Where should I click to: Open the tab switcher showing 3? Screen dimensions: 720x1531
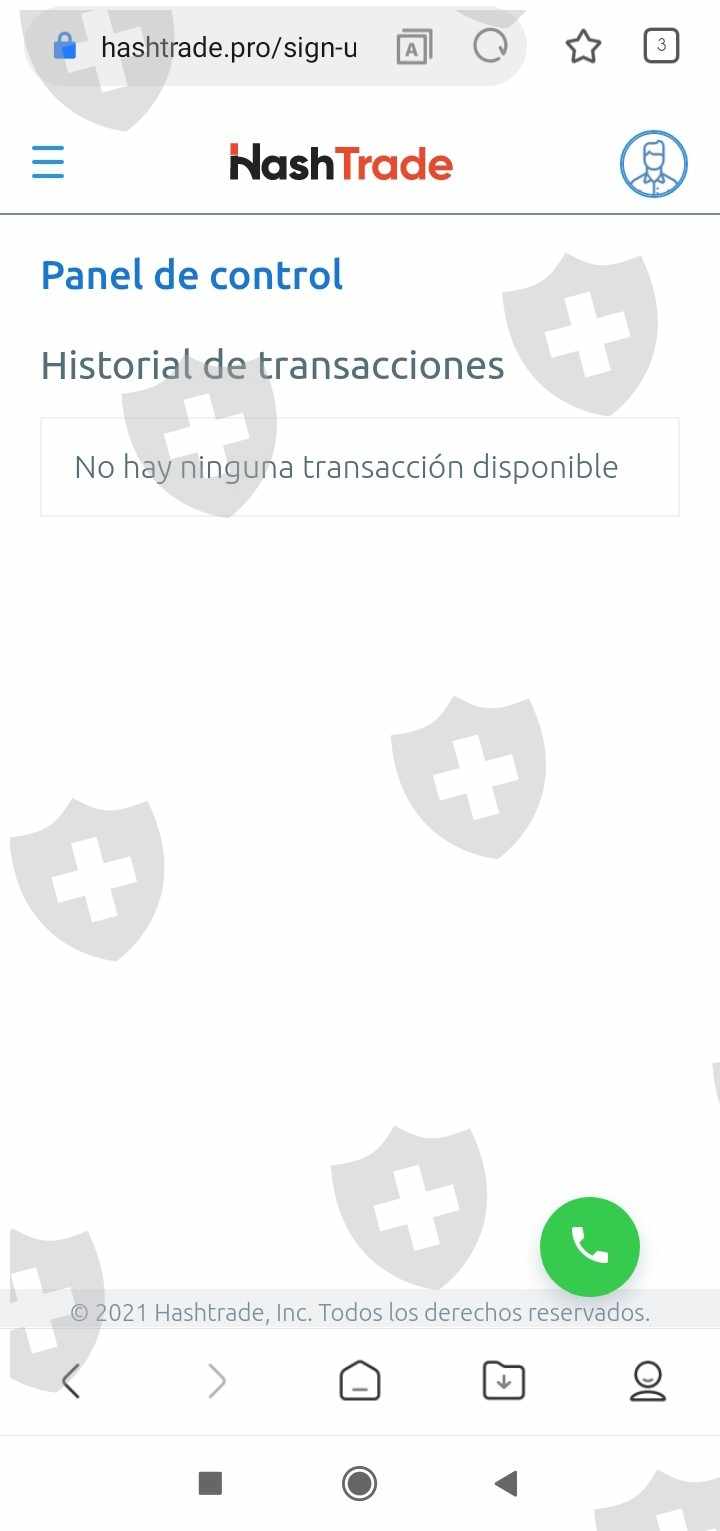point(661,46)
